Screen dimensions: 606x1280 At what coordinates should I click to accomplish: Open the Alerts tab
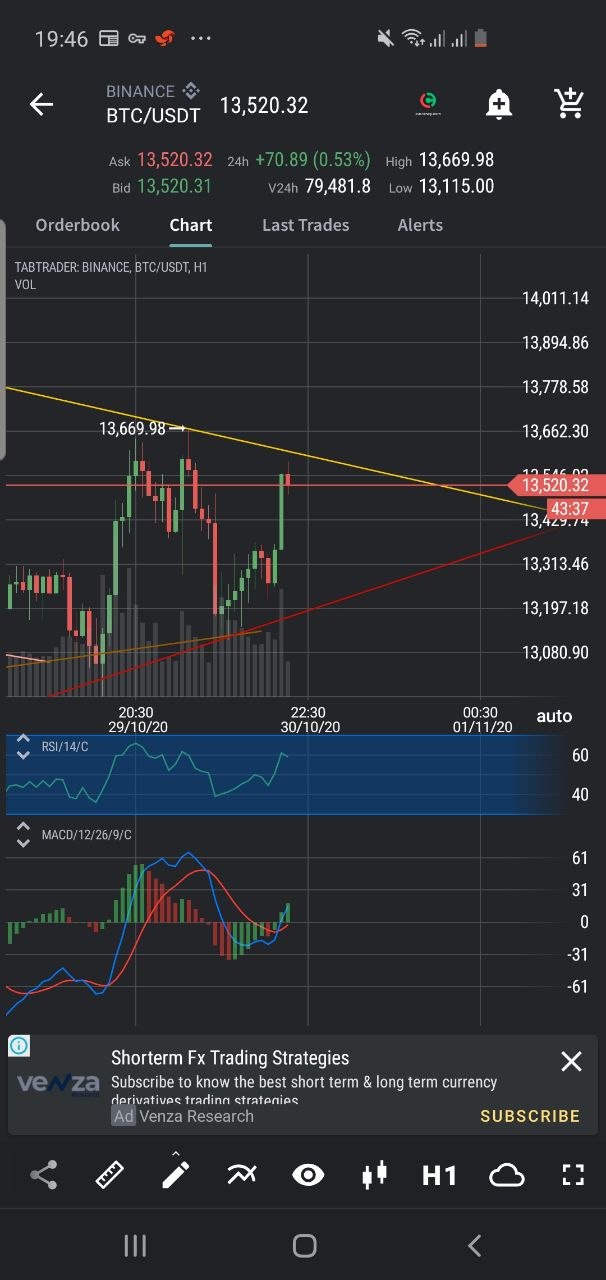[x=420, y=225]
